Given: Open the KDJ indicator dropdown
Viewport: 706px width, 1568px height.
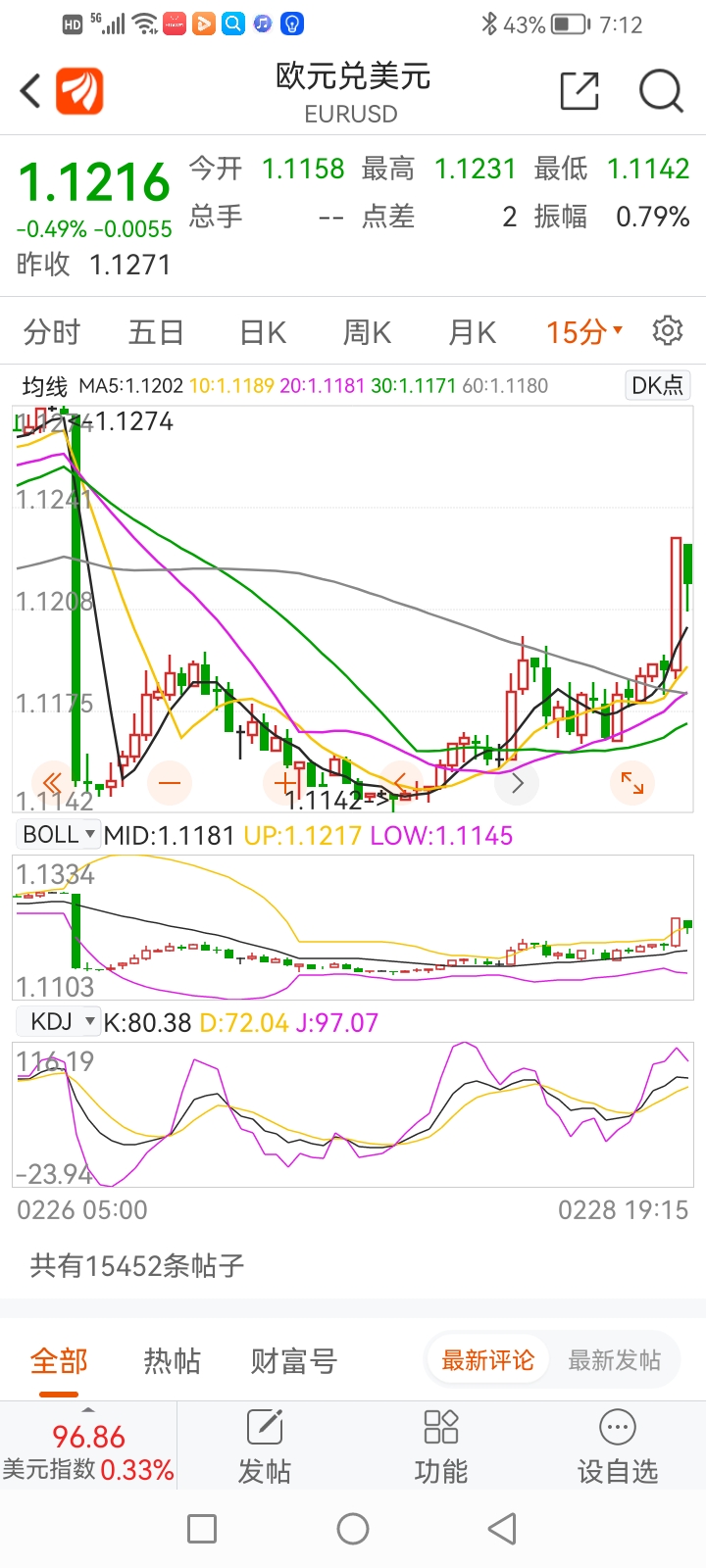Looking at the screenshot, I should point(59,1022).
